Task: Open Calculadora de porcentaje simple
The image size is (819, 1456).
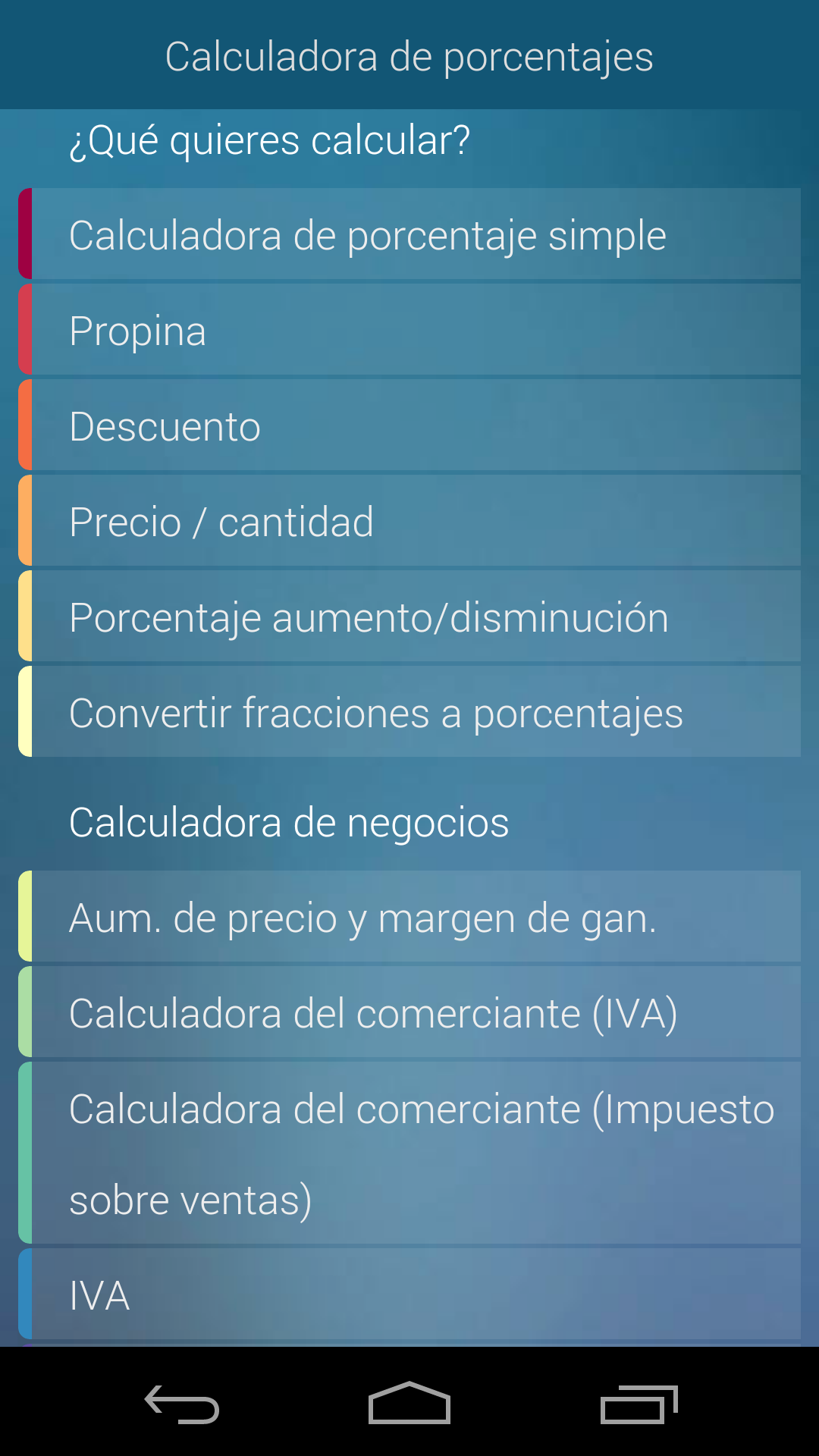Action: coord(409,234)
